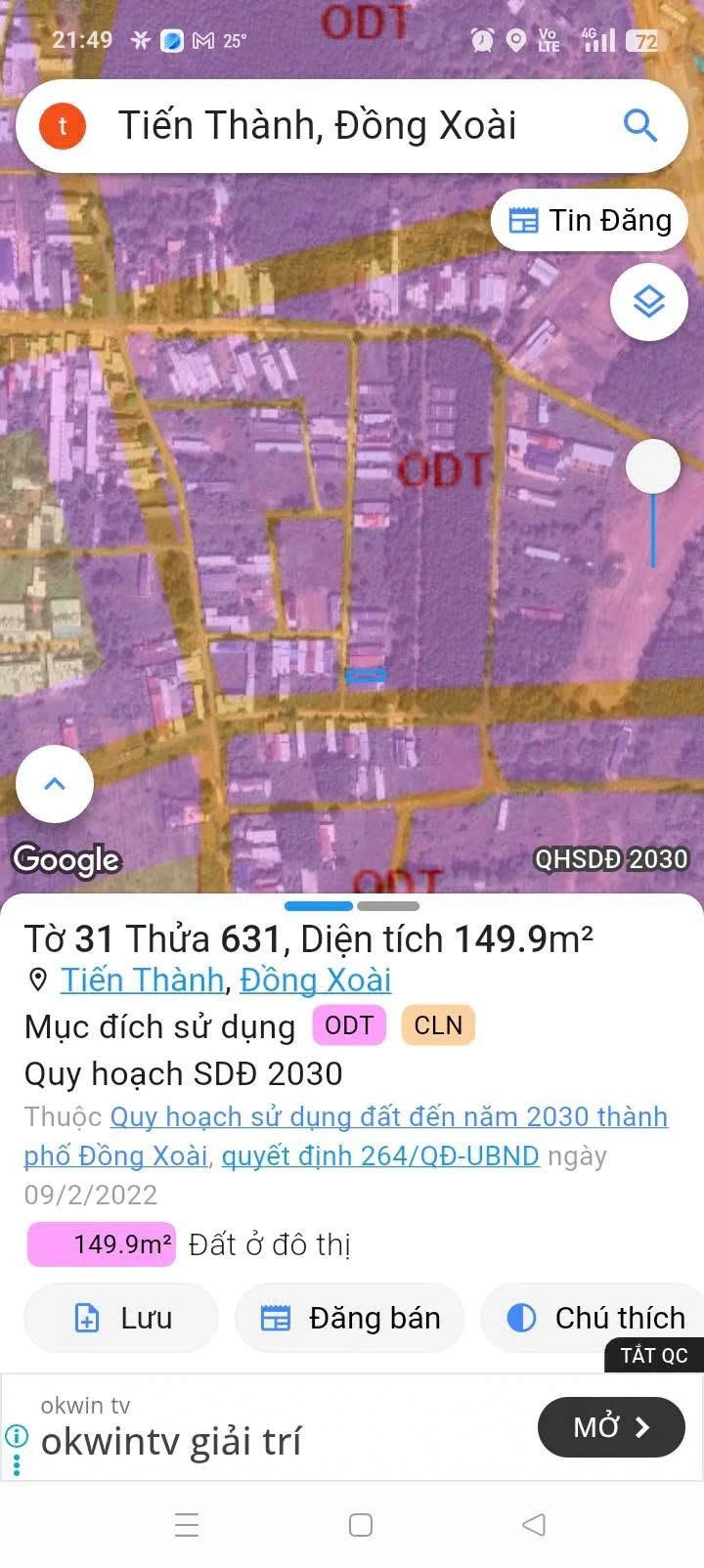Image resolution: width=704 pixels, height=1568 pixels.
Task: Open the quyết định 264/QĐ-UBND link
Action: tap(380, 1155)
